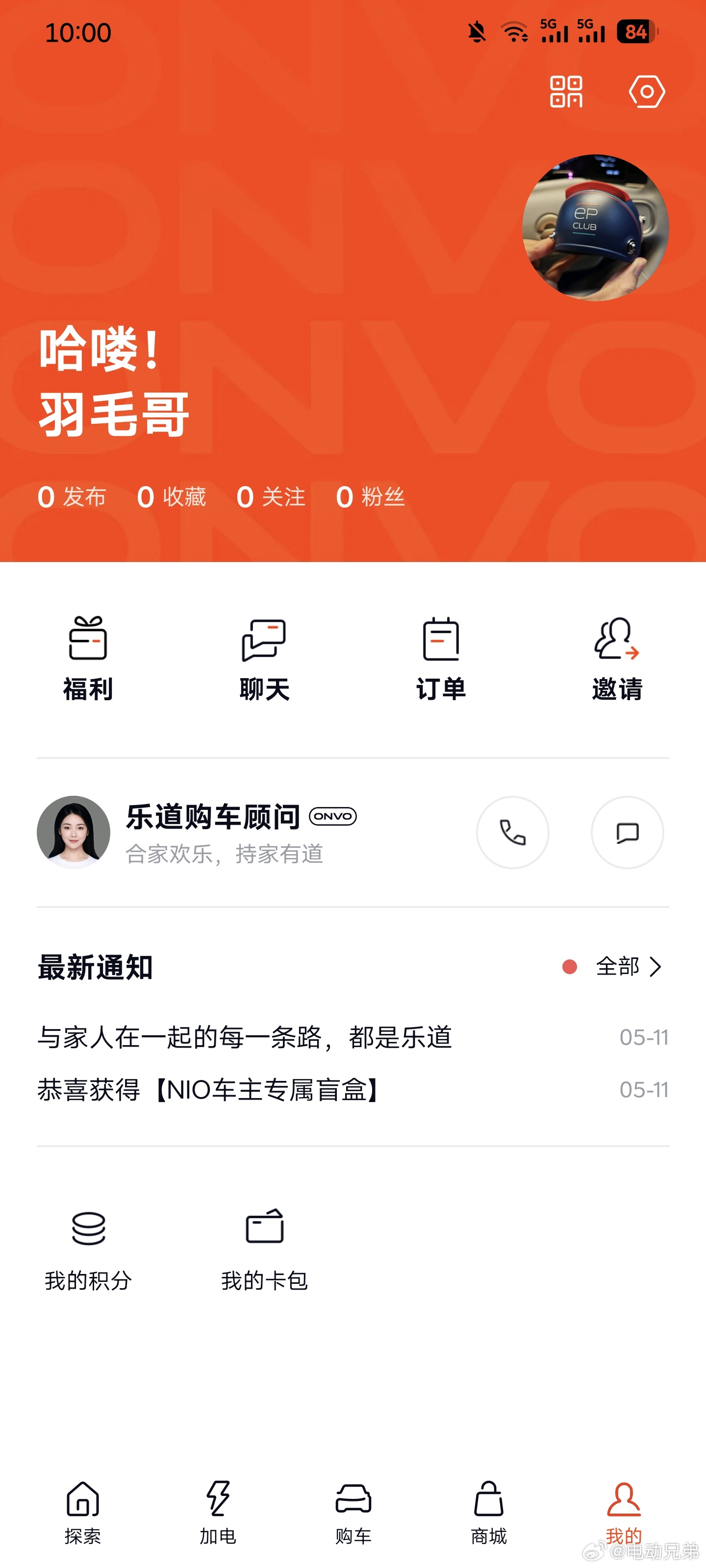Open 聊天 chat shortcut
Screen dimensions: 706x1568
(264, 659)
